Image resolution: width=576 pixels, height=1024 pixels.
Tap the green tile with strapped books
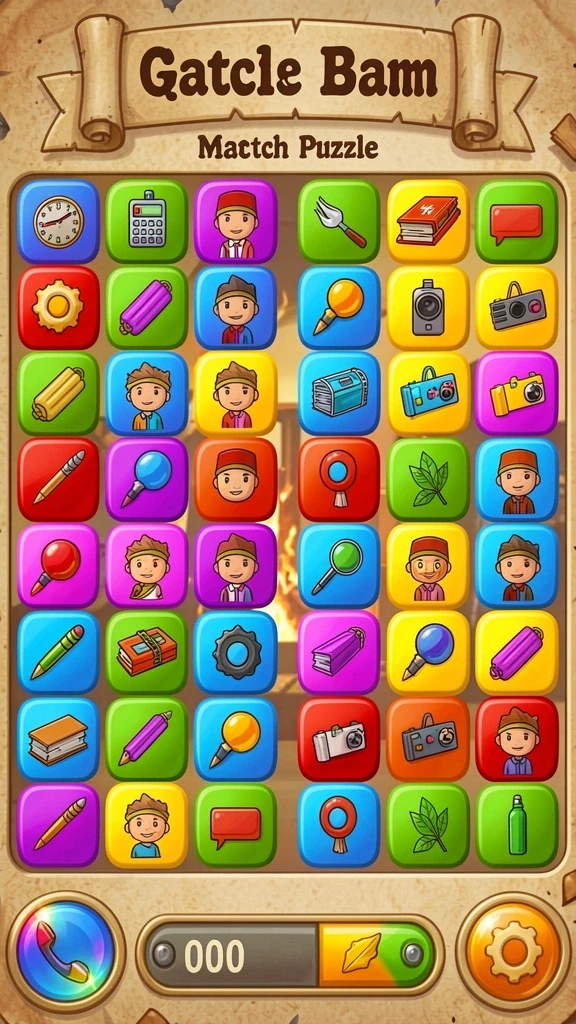(x=146, y=652)
